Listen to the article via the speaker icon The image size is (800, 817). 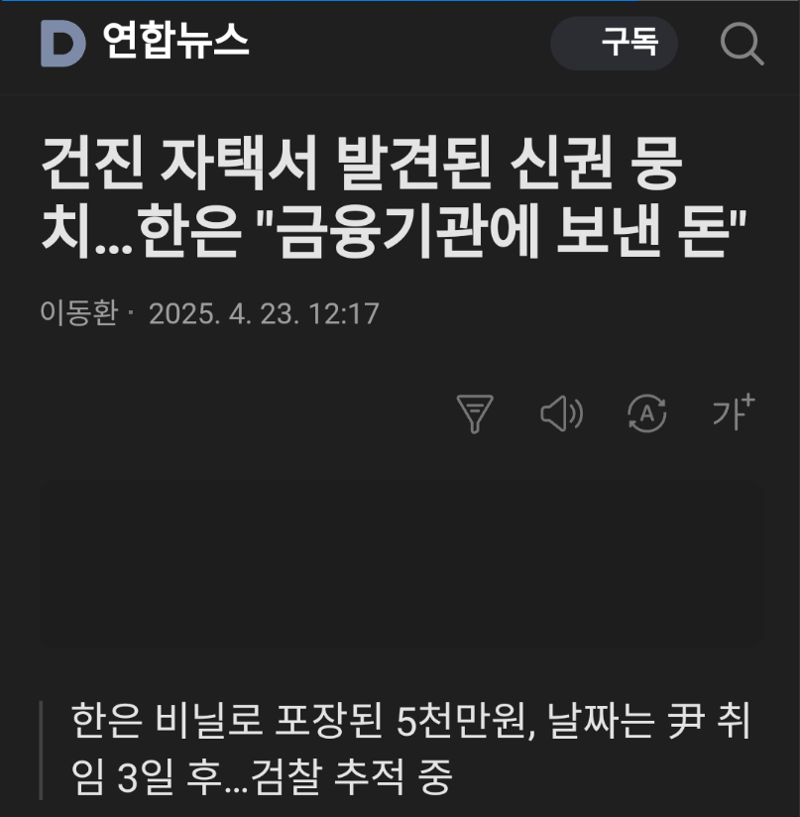561,413
